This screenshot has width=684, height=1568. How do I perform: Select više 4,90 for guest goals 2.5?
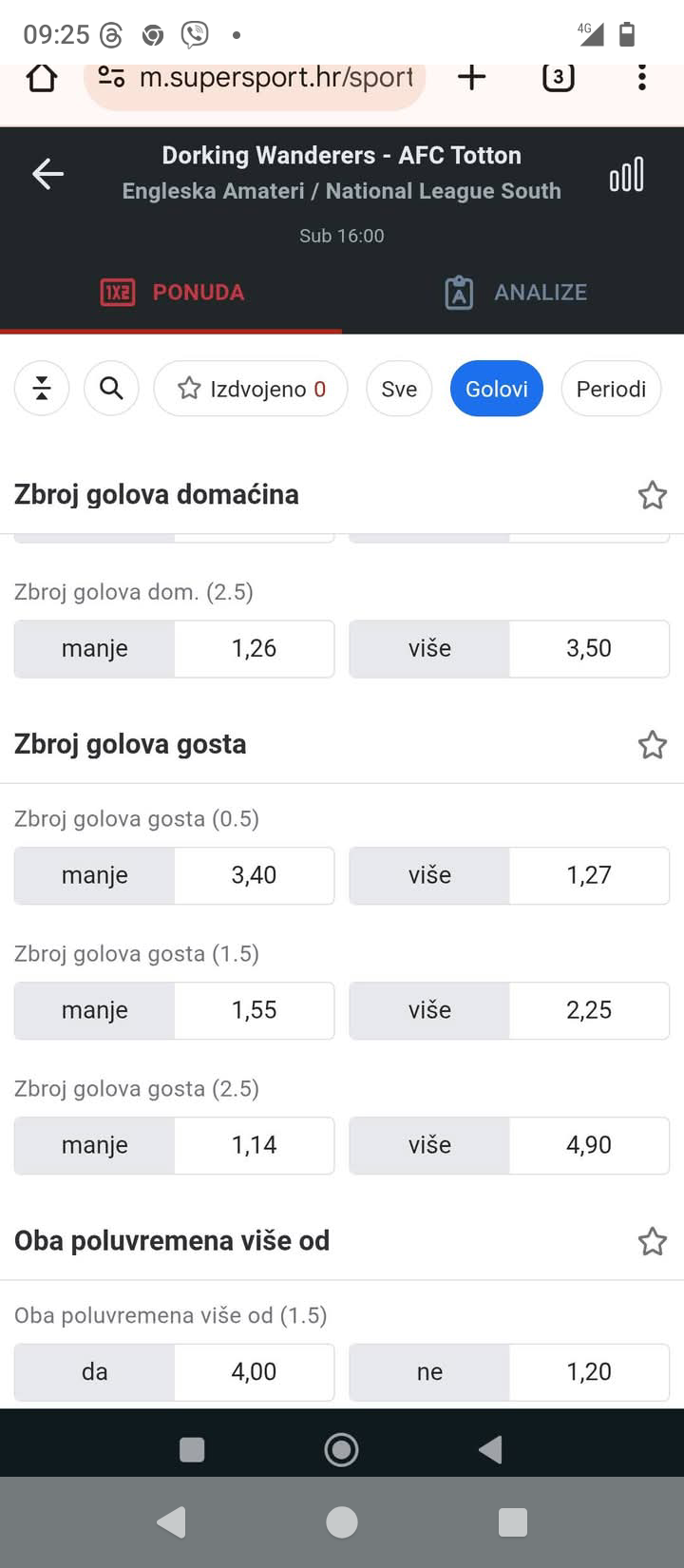[509, 1145]
